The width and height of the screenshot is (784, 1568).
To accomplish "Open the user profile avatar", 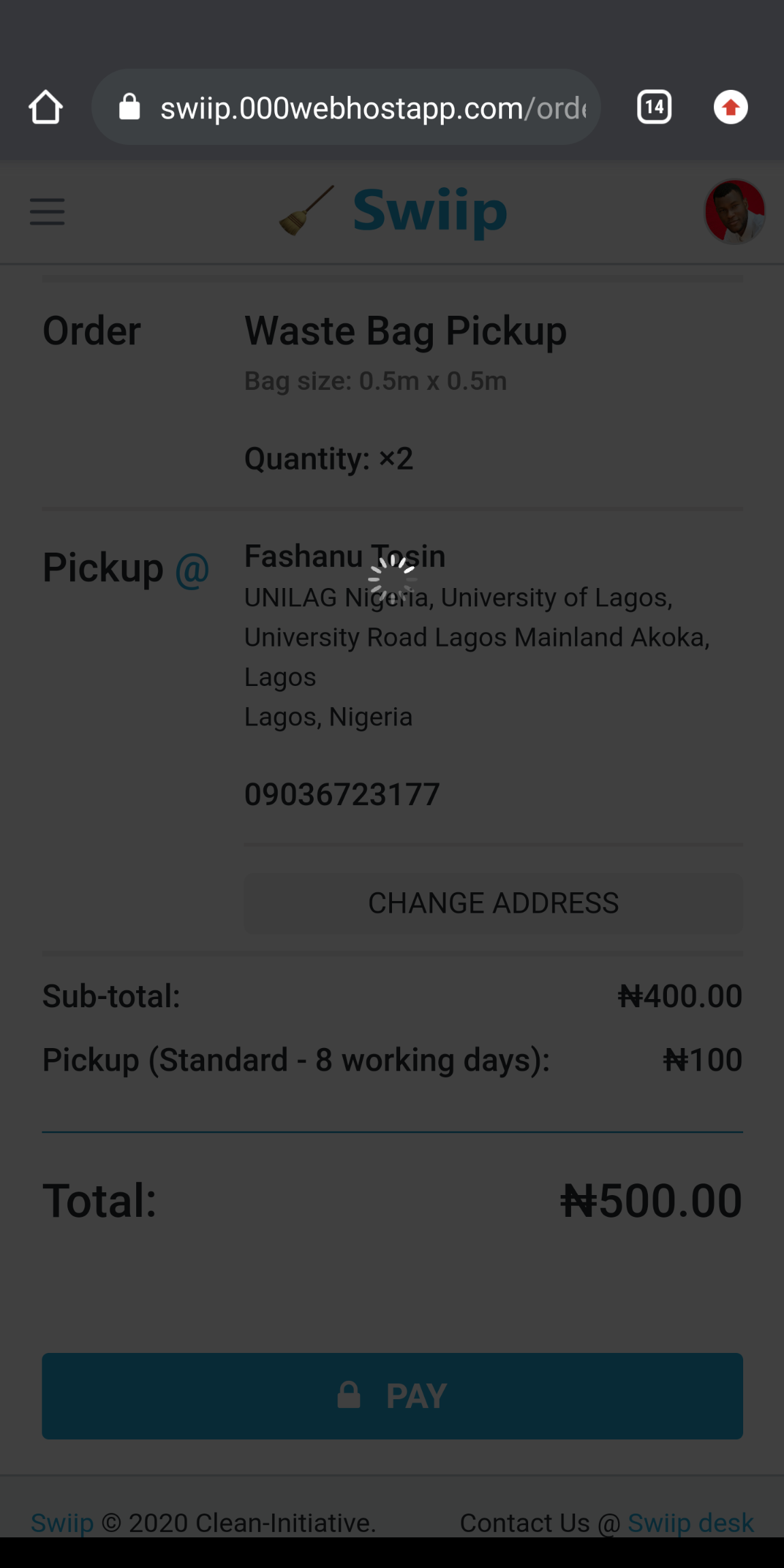I will (x=734, y=212).
